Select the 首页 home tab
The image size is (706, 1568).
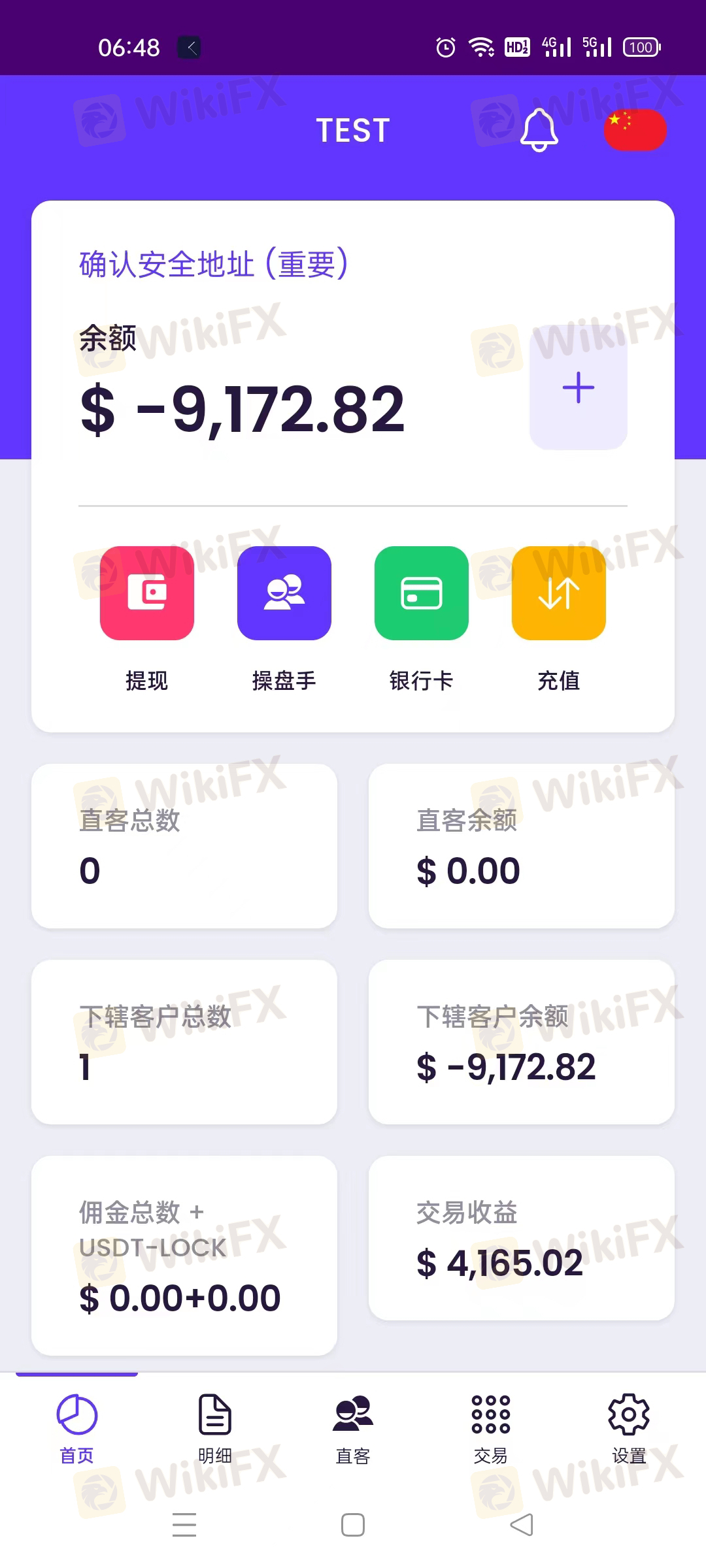(77, 1429)
